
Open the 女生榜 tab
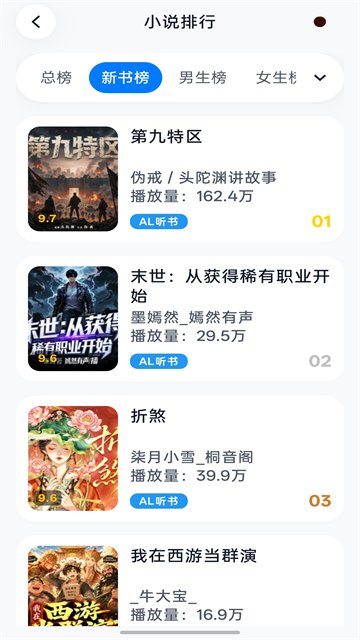276,78
